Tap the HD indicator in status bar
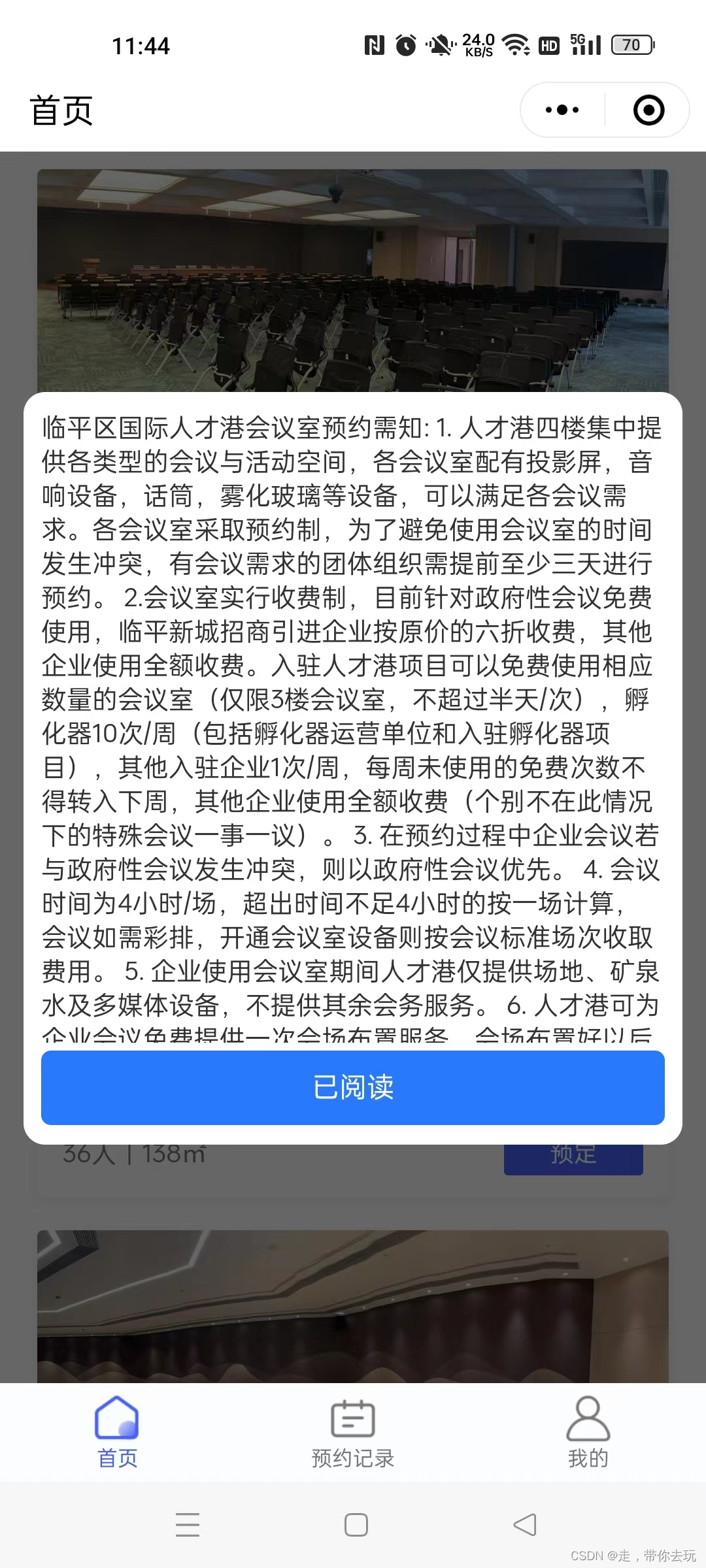 coord(548,44)
